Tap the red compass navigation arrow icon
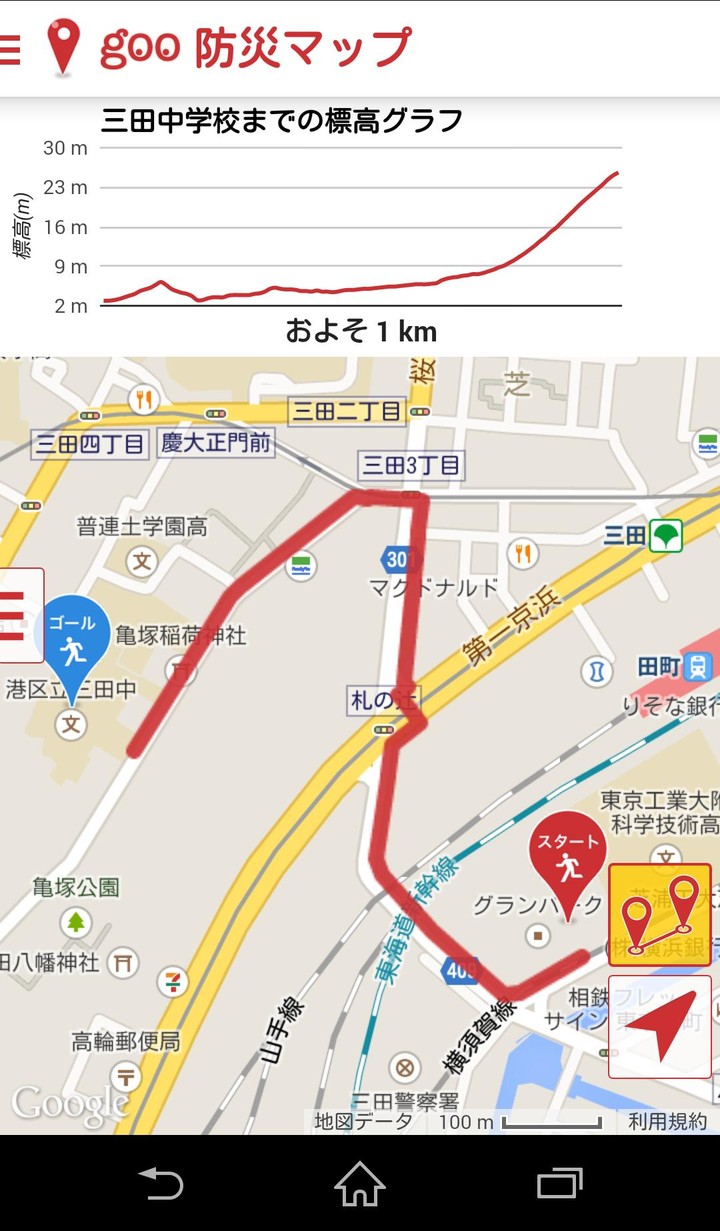Image resolution: width=720 pixels, height=1231 pixels. point(660,1025)
